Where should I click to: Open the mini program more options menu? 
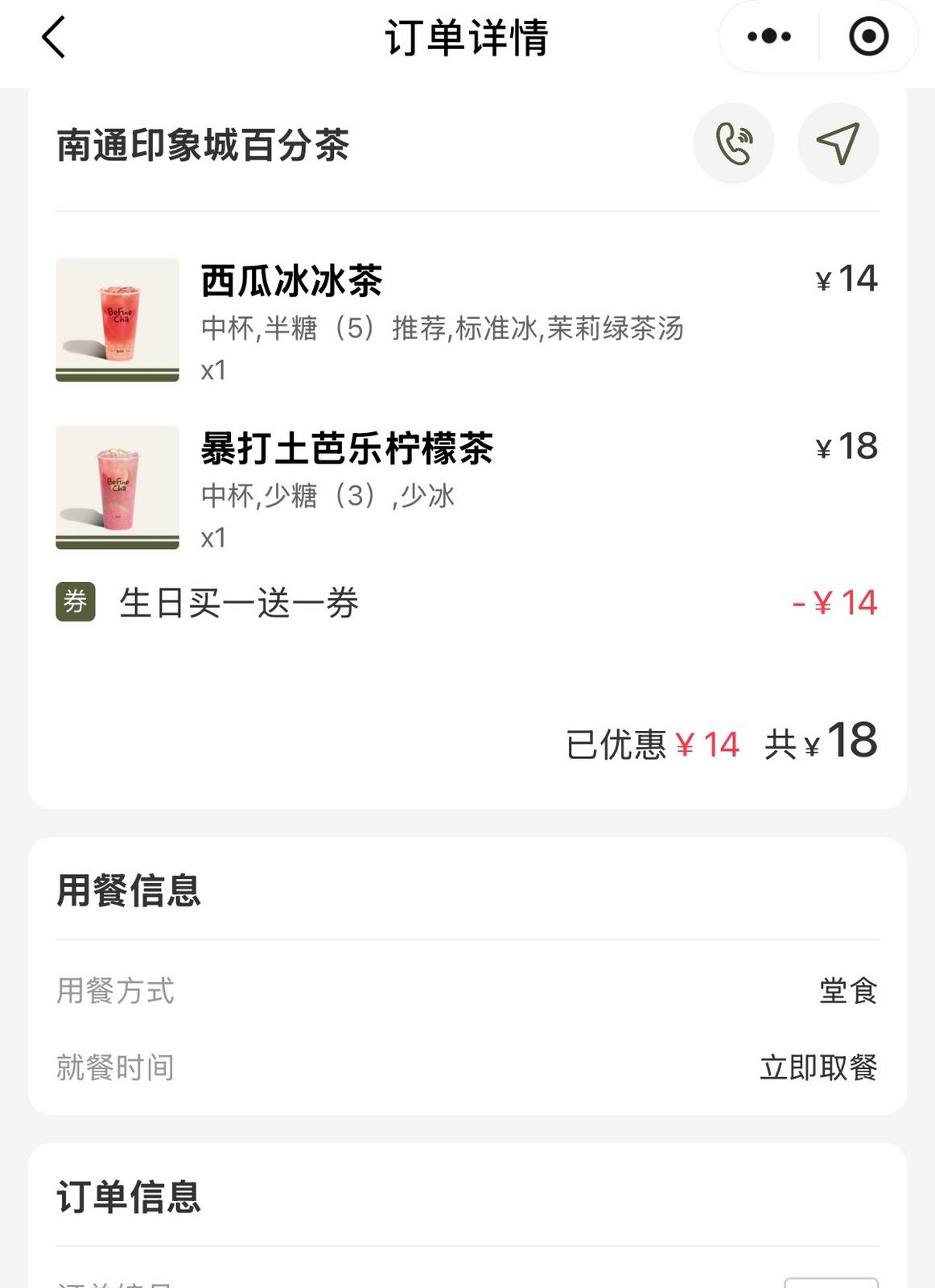tap(768, 37)
